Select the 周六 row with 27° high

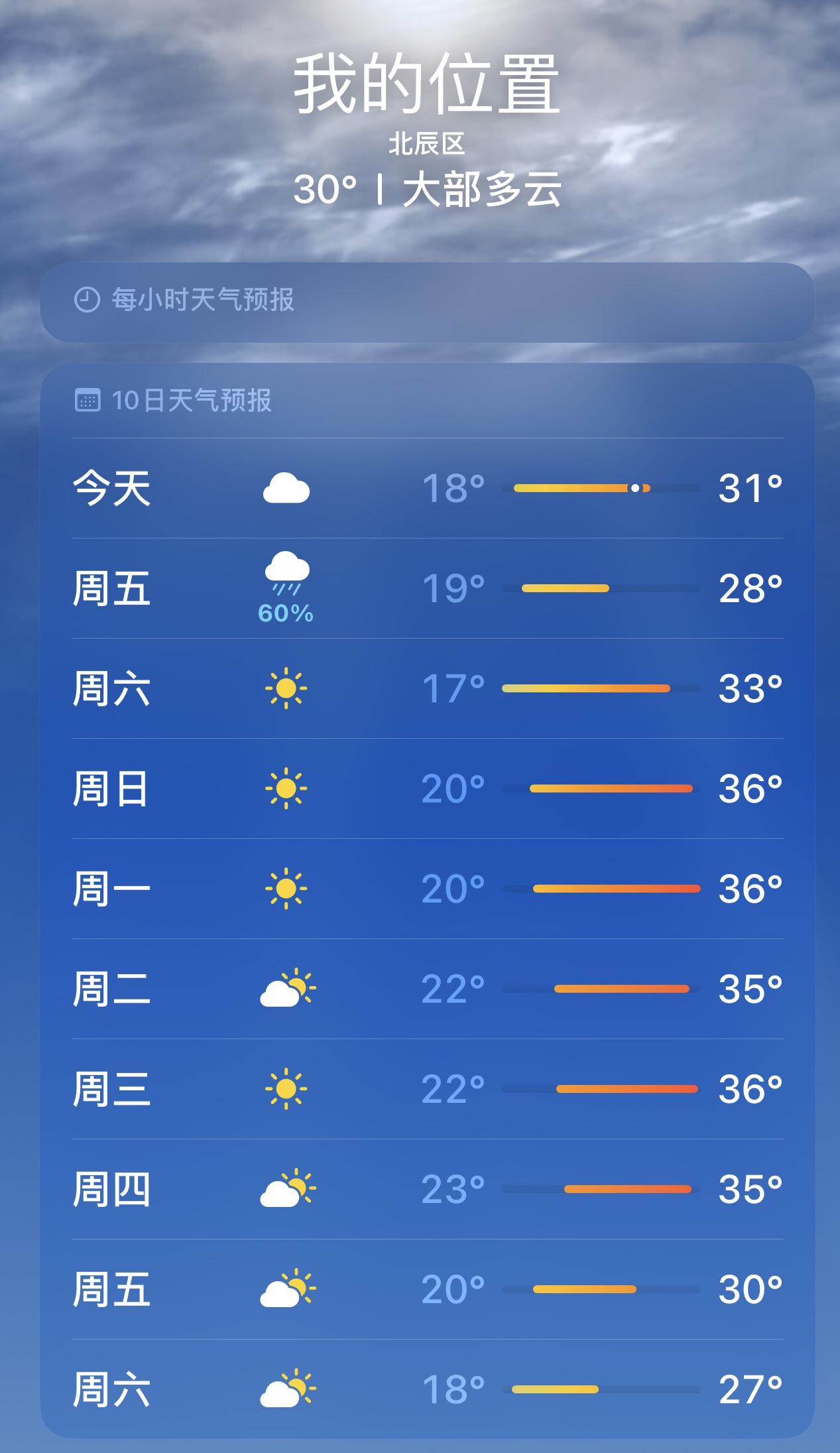click(426, 1390)
